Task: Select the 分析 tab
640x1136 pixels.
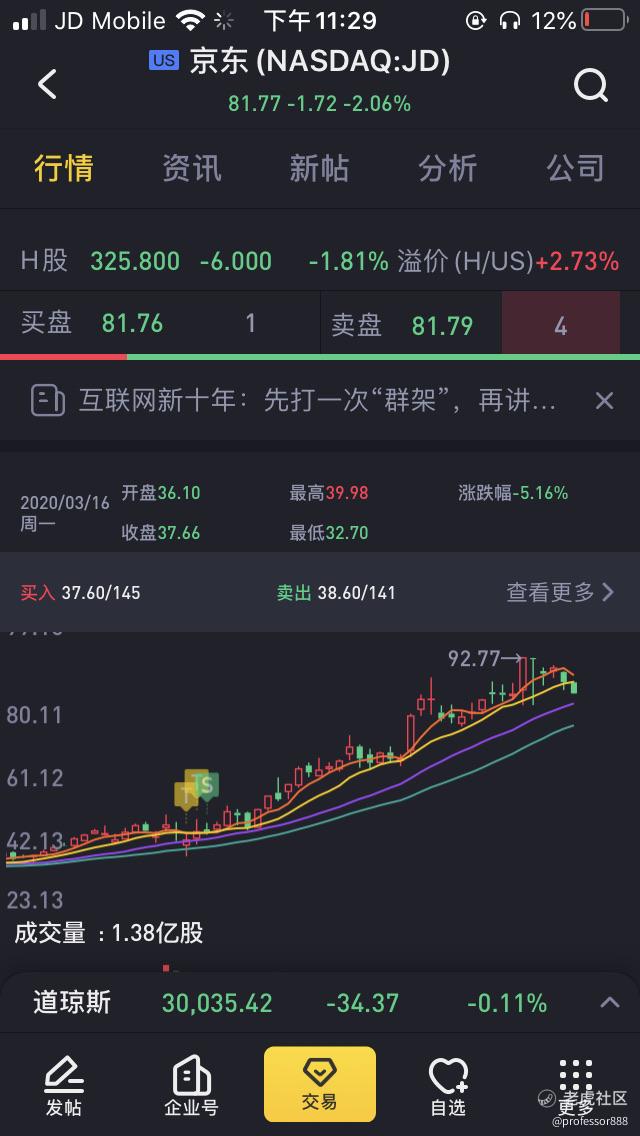Action: [447, 168]
